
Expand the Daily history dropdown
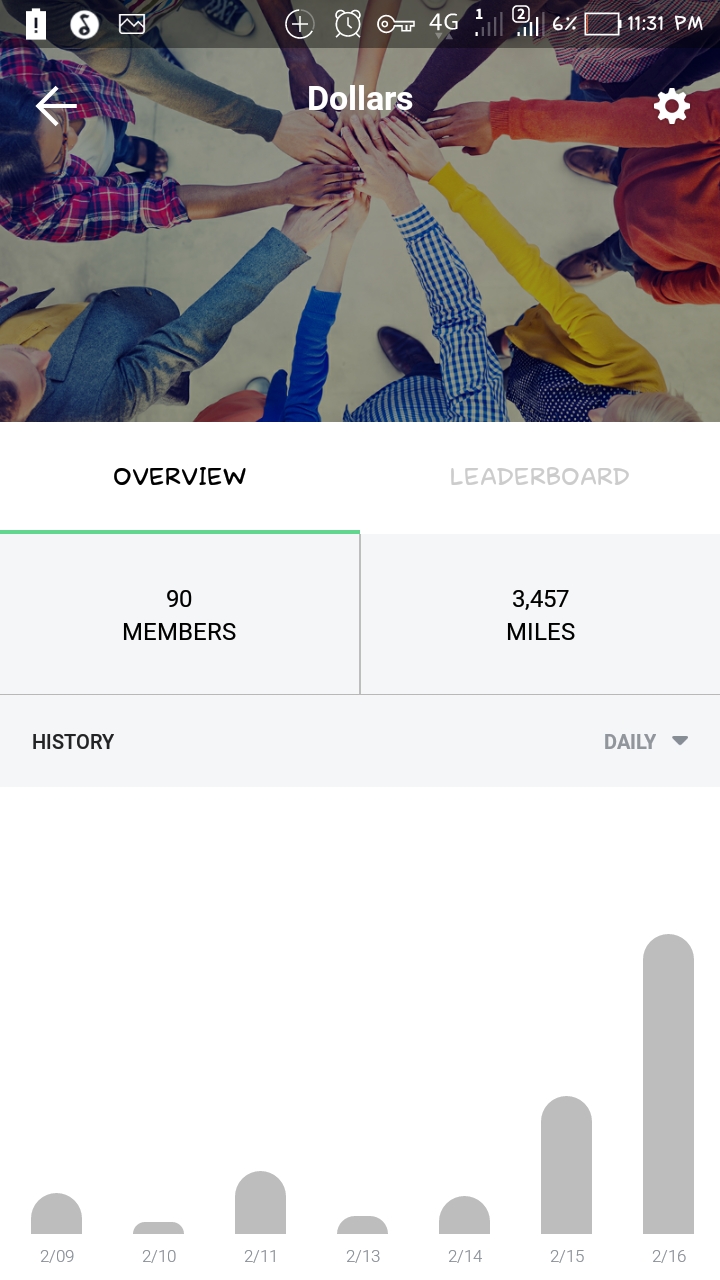(646, 742)
